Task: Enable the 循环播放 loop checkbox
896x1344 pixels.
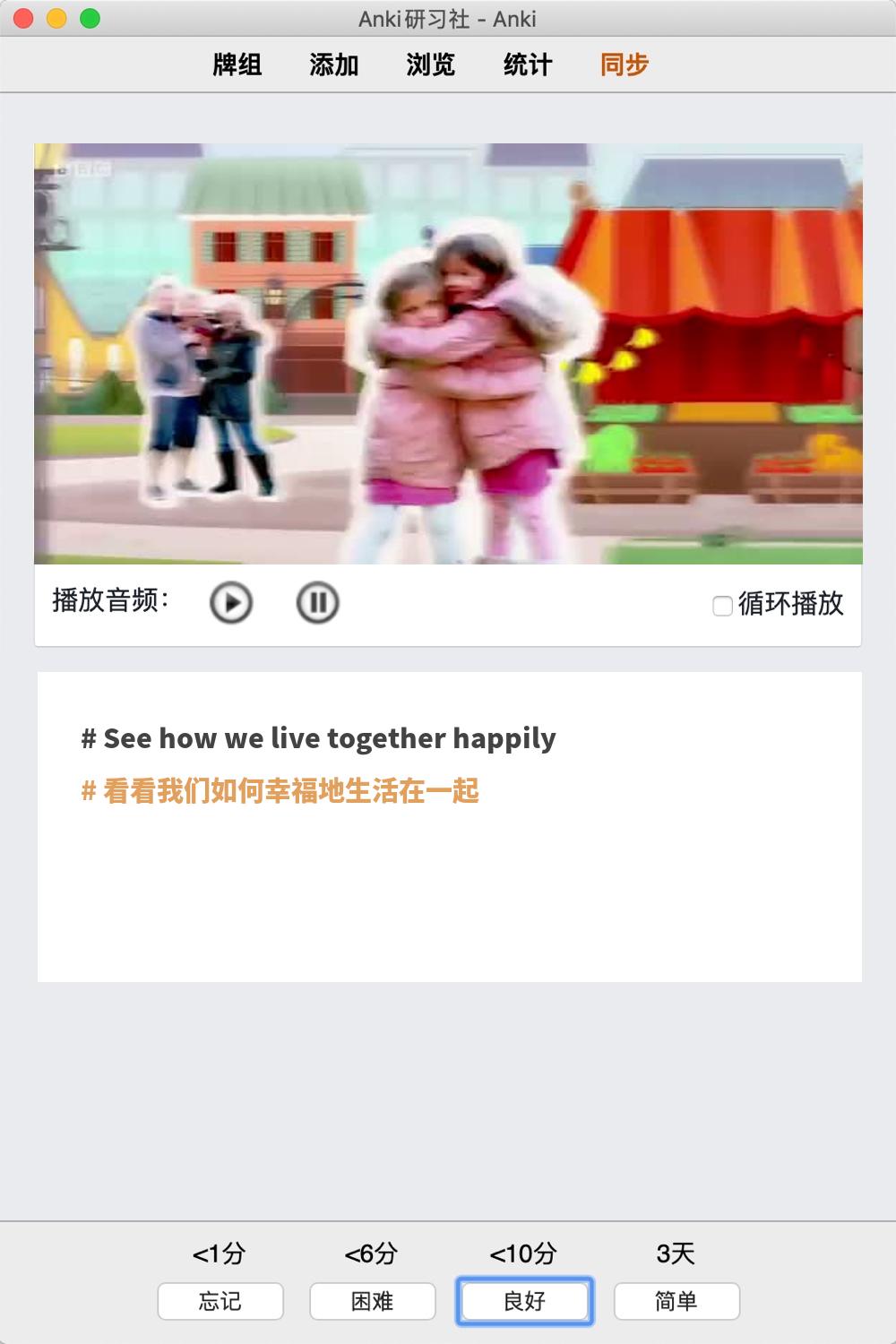Action: [x=722, y=606]
